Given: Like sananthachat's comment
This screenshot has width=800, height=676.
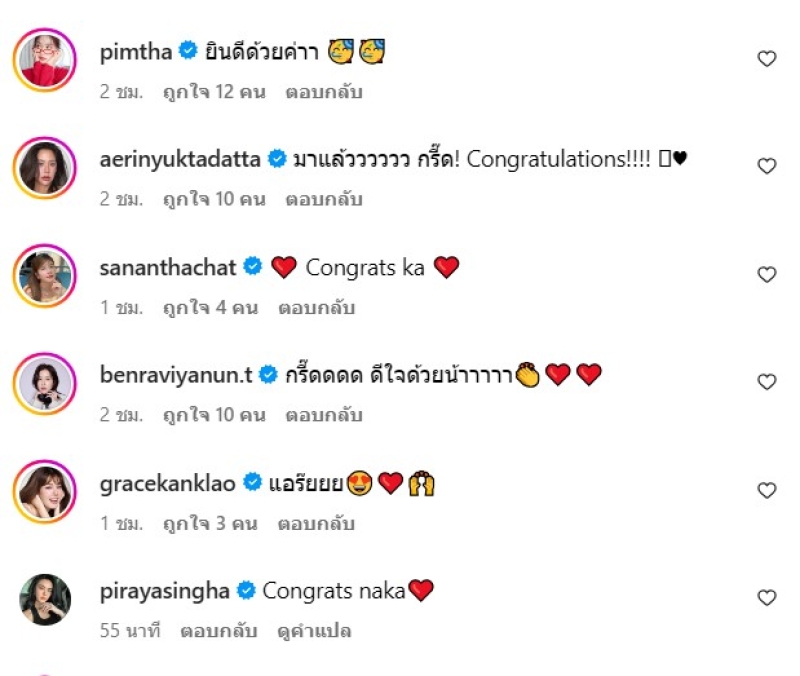Looking at the screenshot, I should pos(766,275).
